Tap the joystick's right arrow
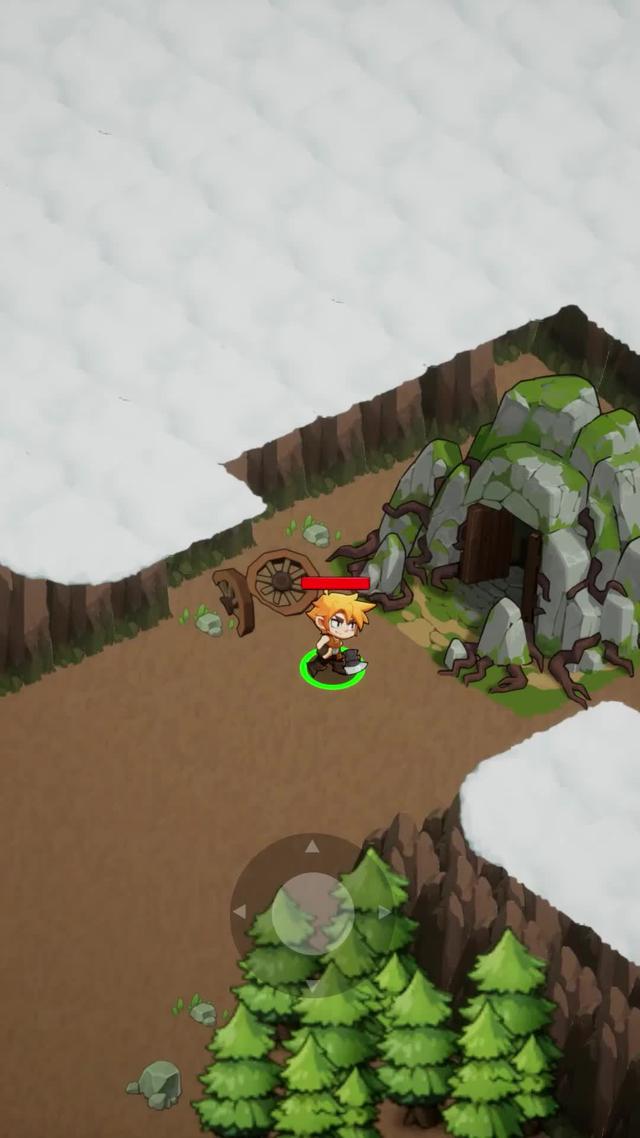This screenshot has height=1138, width=640. [x=383, y=912]
